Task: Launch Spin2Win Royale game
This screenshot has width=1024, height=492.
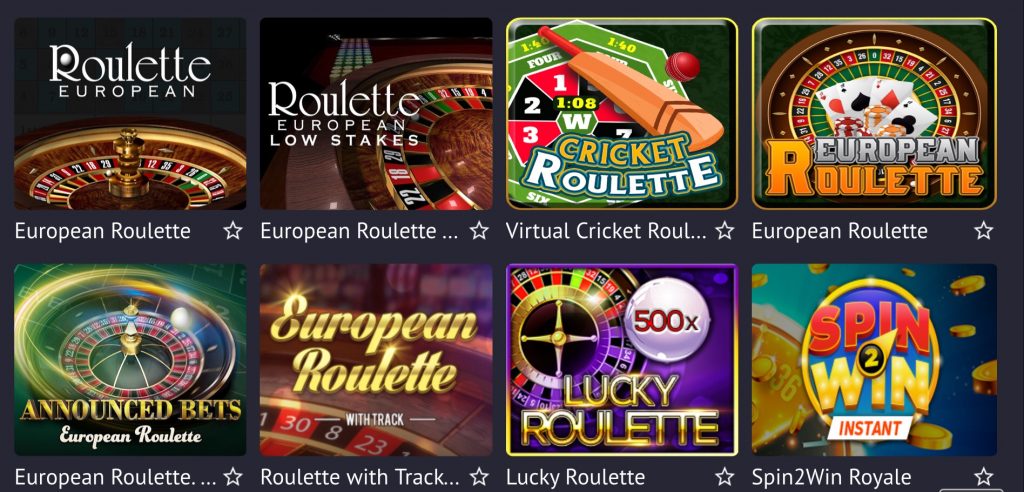Action: 874,359
